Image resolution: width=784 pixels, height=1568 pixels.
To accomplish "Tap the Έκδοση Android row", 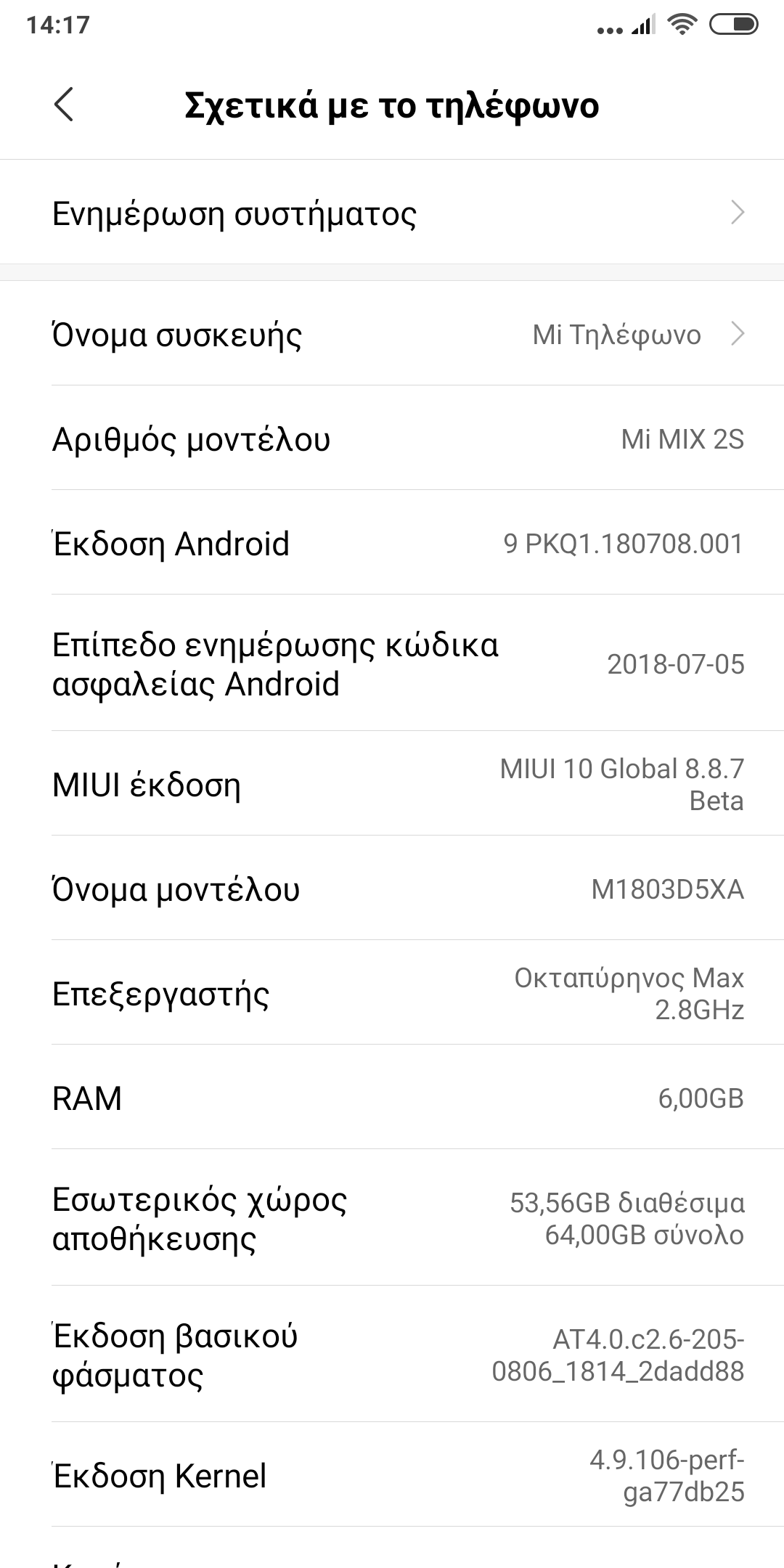I will [392, 544].
